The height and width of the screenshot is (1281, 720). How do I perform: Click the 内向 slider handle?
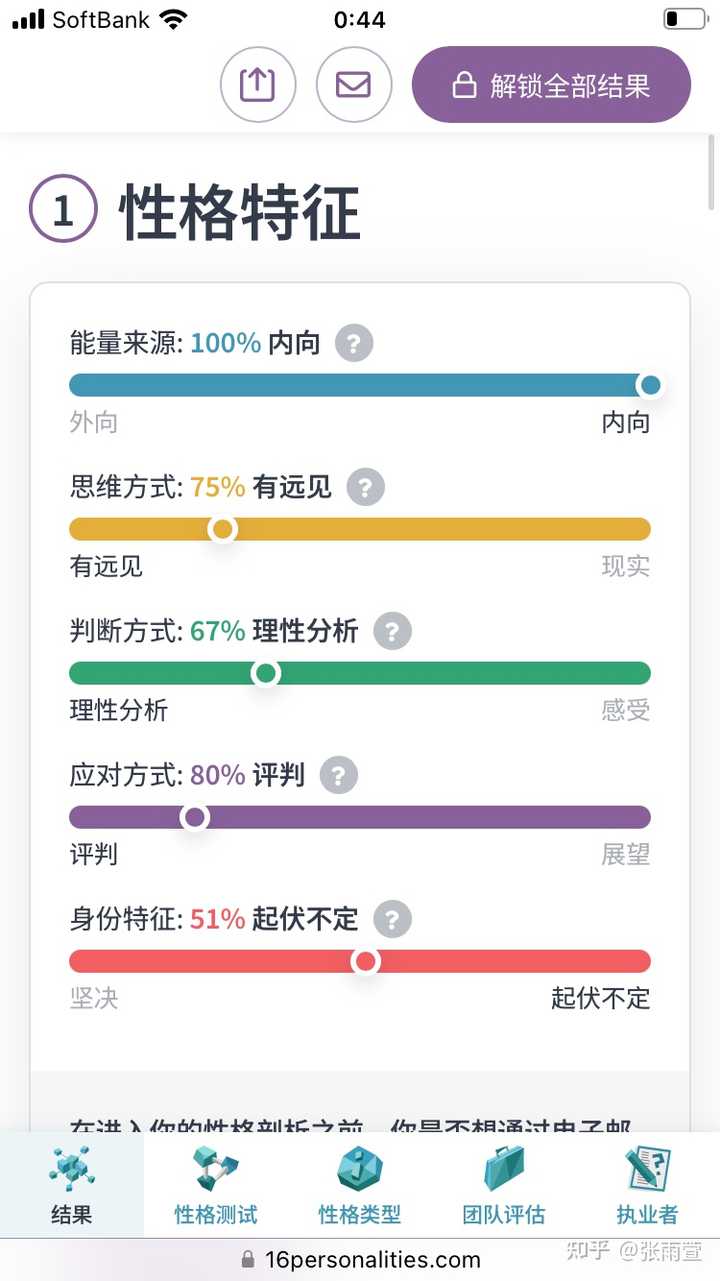pyautogui.click(x=650, y=384)
